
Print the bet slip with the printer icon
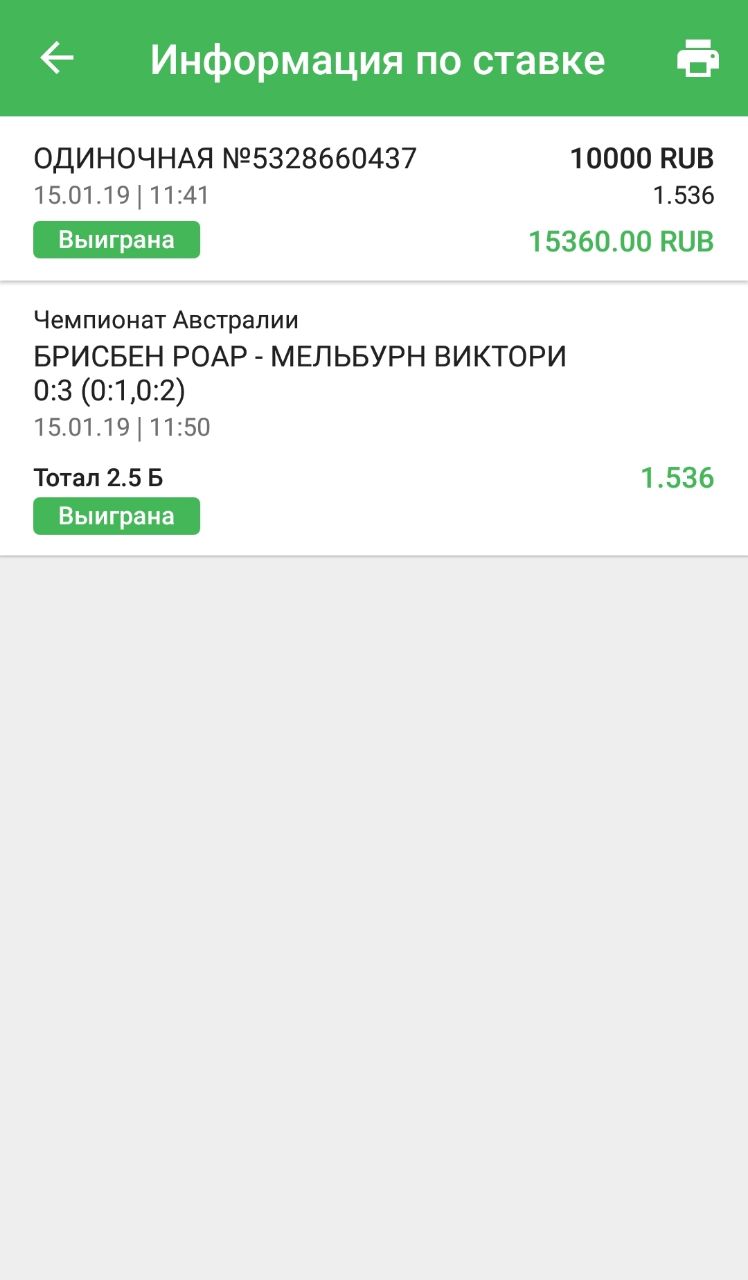pos(698,59)
